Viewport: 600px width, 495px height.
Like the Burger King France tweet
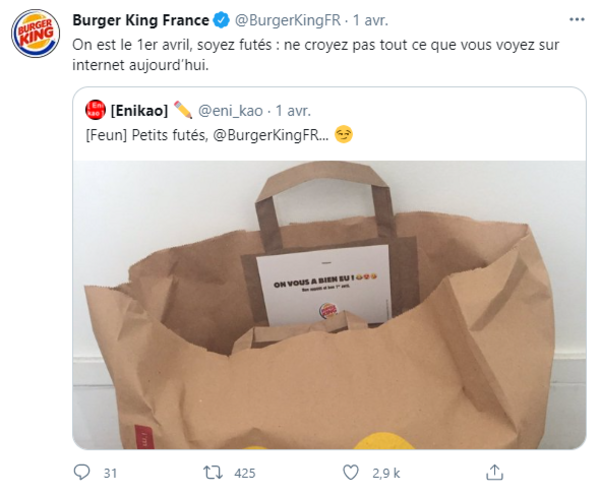351,470
